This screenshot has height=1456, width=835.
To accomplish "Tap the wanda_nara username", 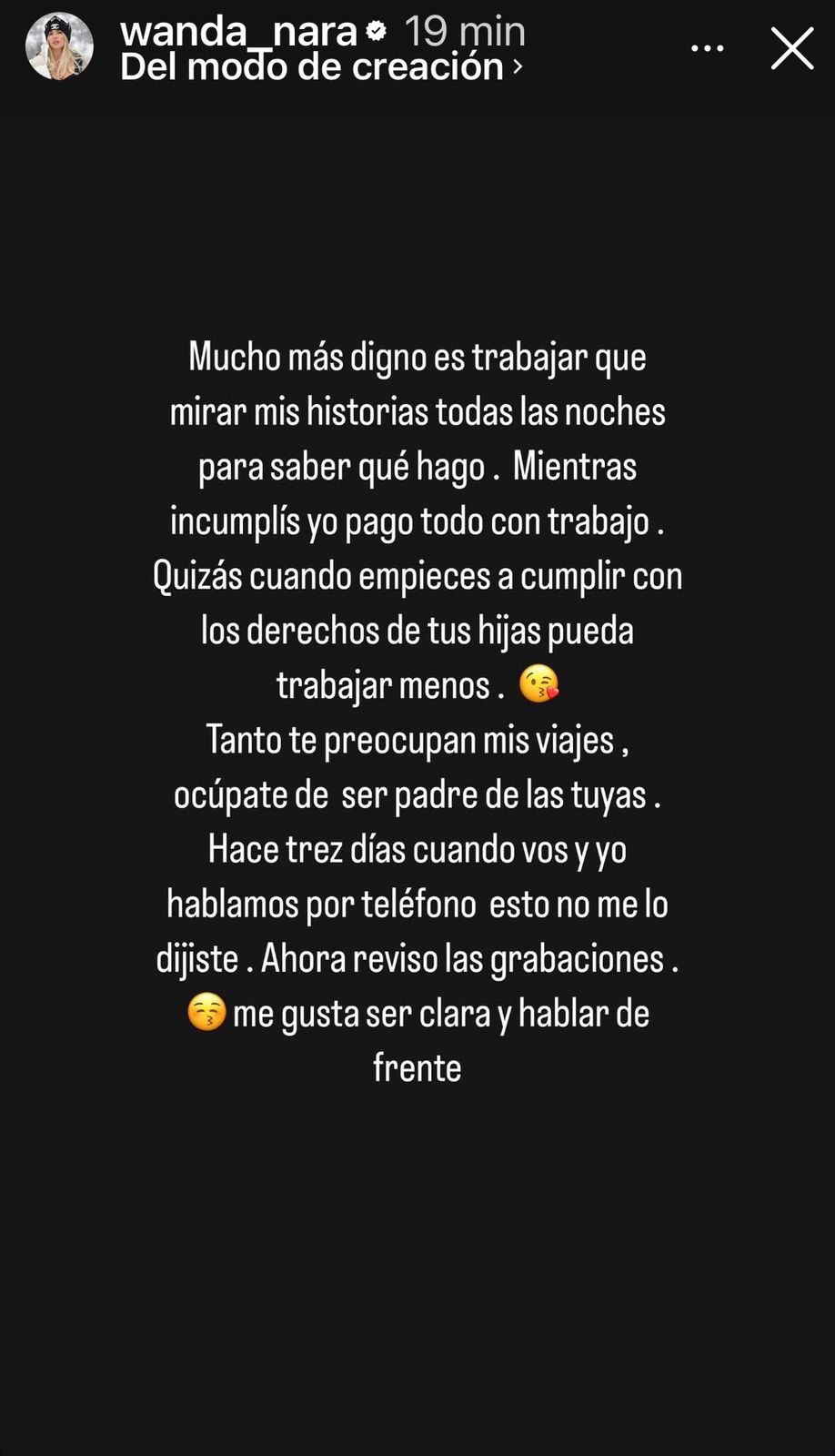I will pyautogui.click(x=239, y=31).
